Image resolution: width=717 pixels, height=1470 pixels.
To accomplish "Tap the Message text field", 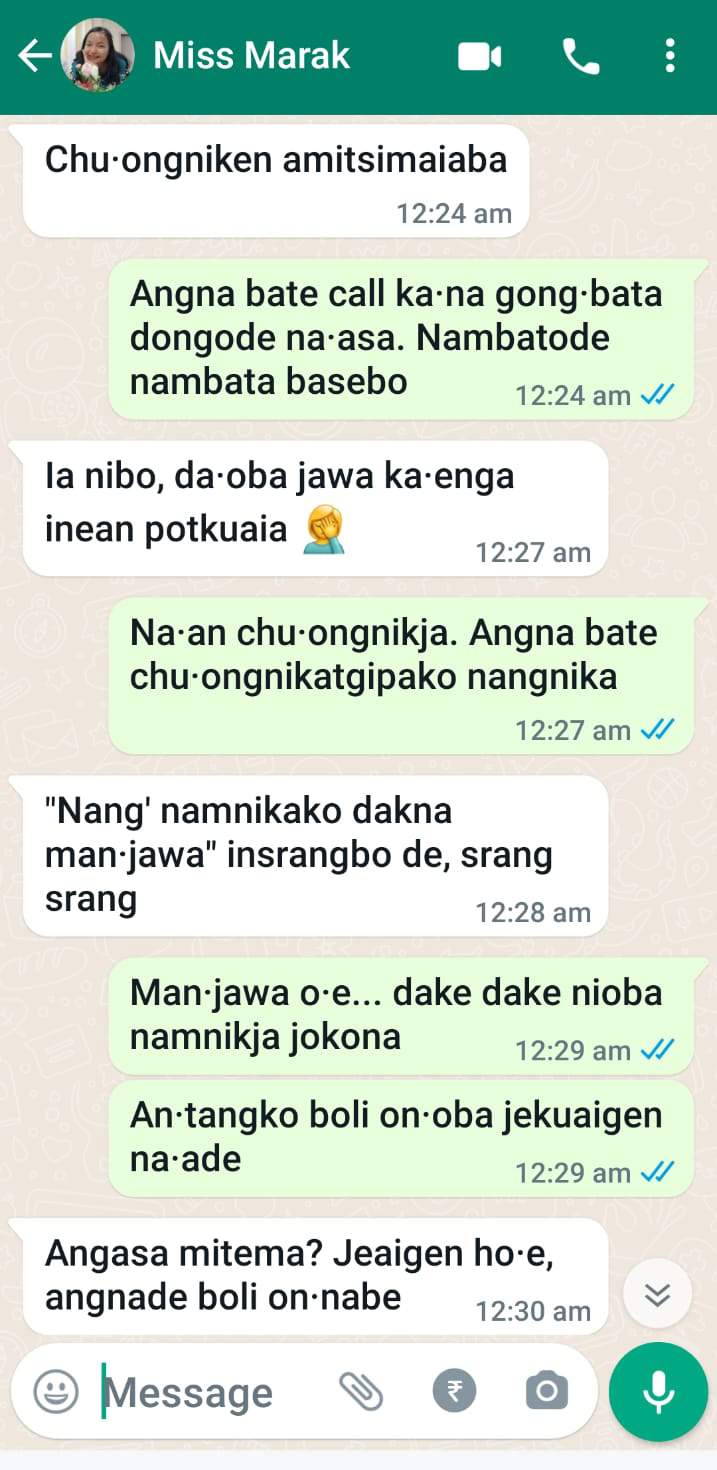I will [210, 1392].
